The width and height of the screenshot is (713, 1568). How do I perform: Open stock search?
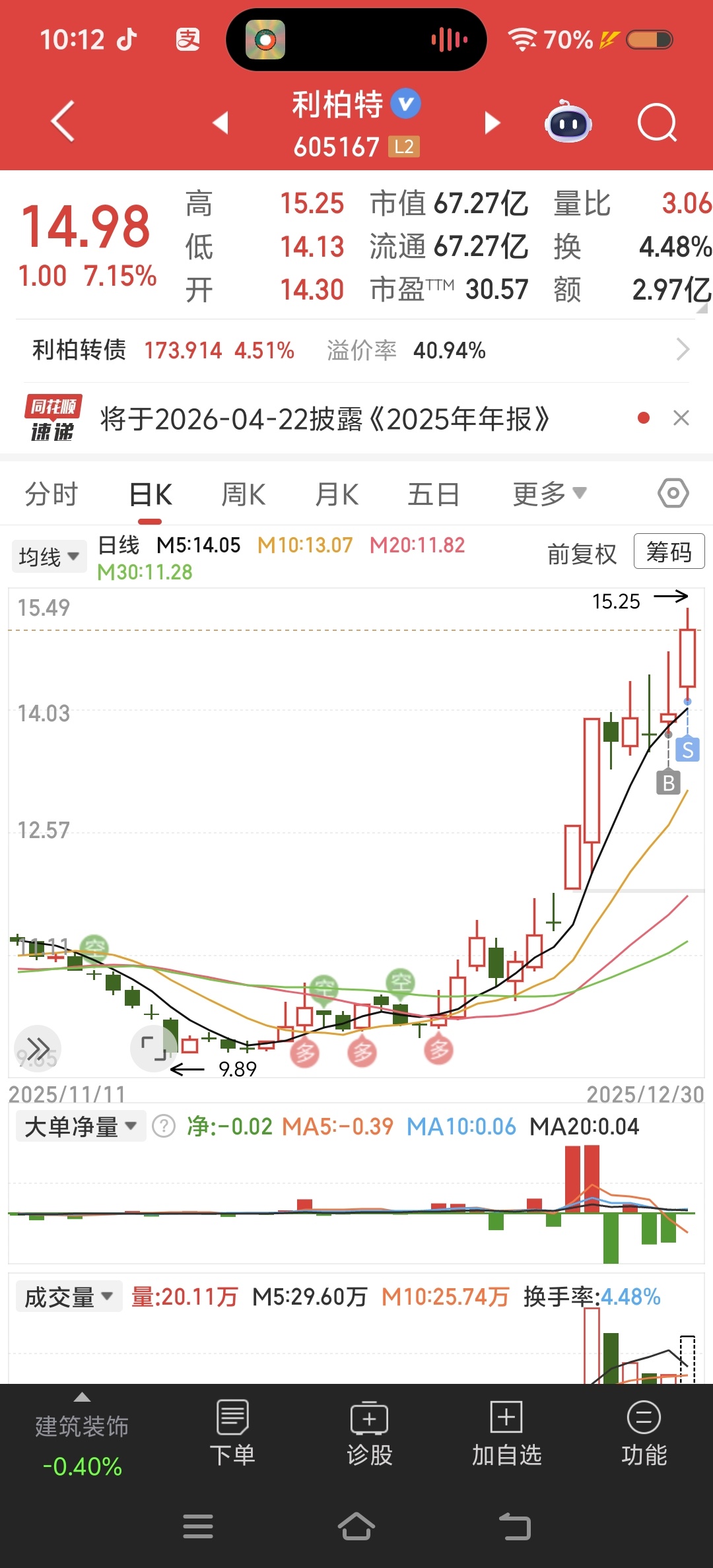tap(657, 123)
